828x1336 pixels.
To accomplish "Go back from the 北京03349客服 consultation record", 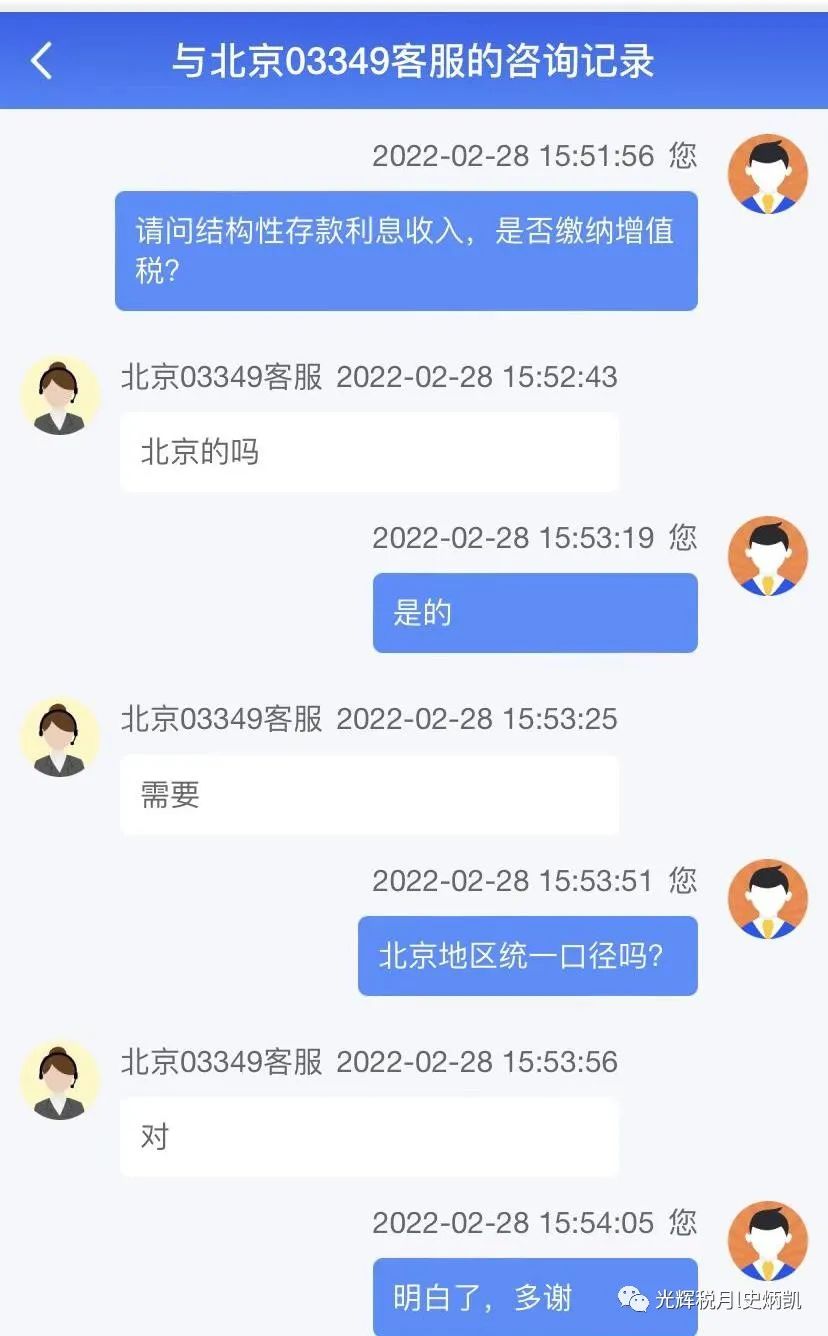I will click(41, 60).
